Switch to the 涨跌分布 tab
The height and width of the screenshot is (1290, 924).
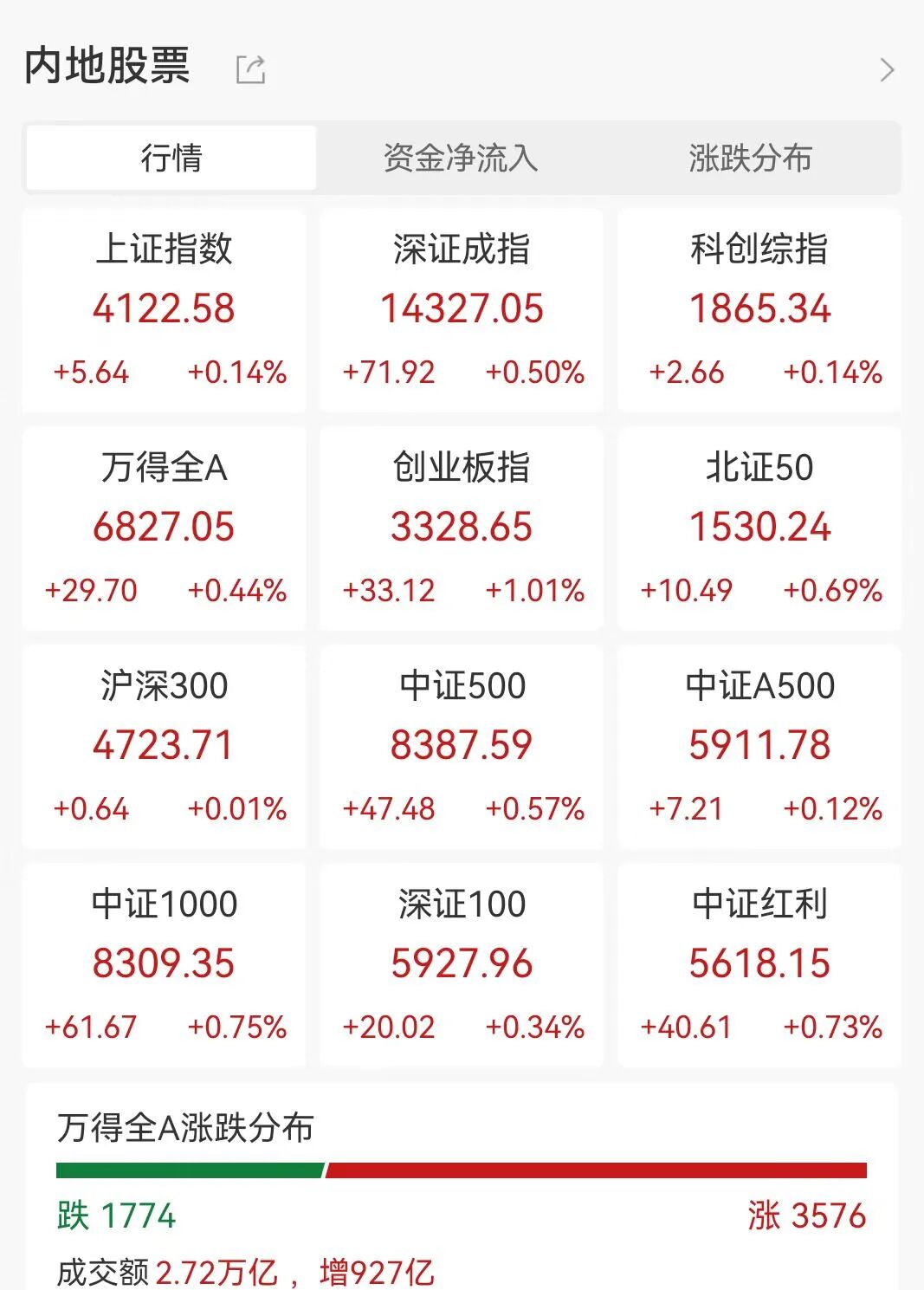point(751,159)
